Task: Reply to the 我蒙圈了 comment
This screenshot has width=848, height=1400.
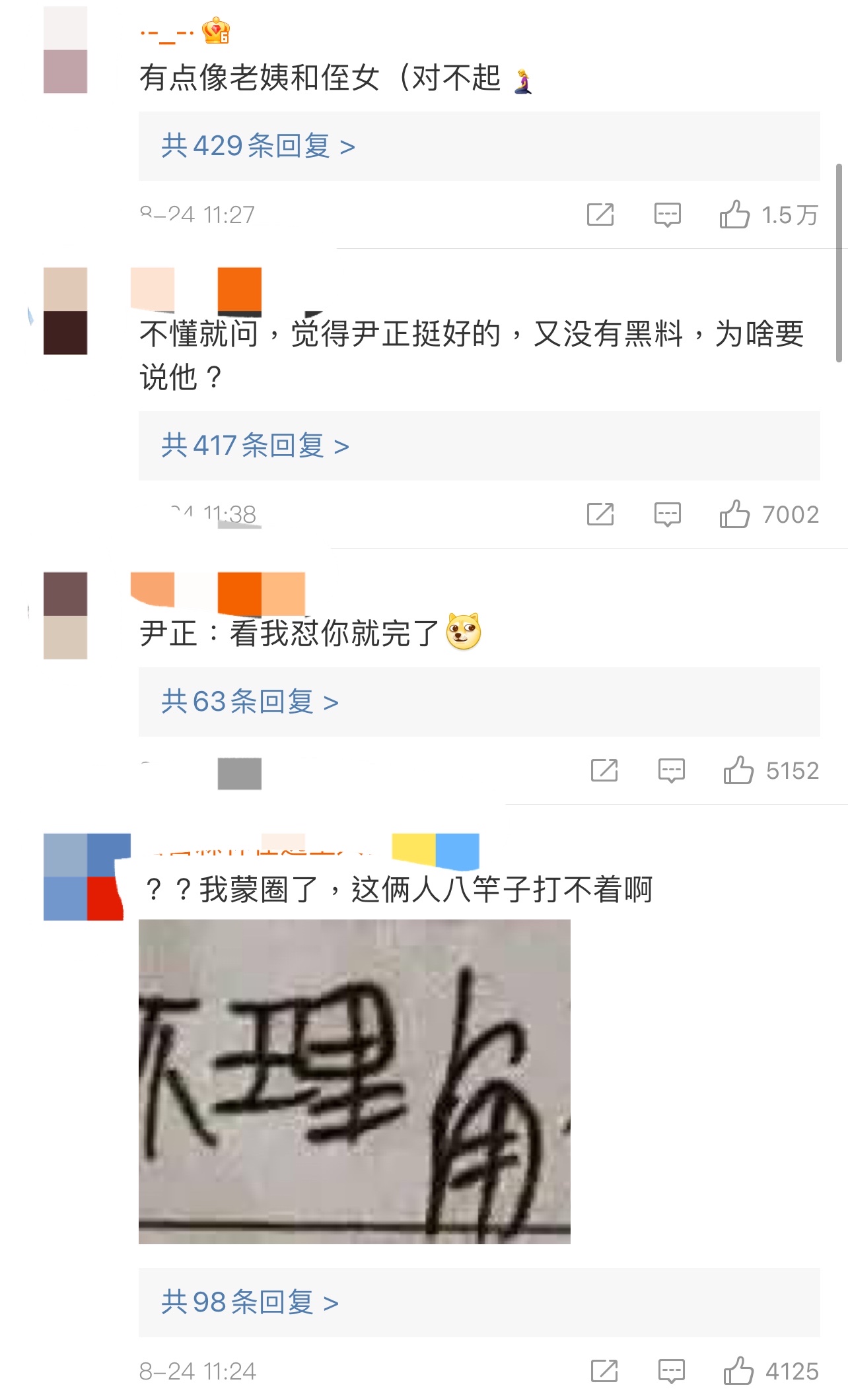Action: tap(671, 1371)
